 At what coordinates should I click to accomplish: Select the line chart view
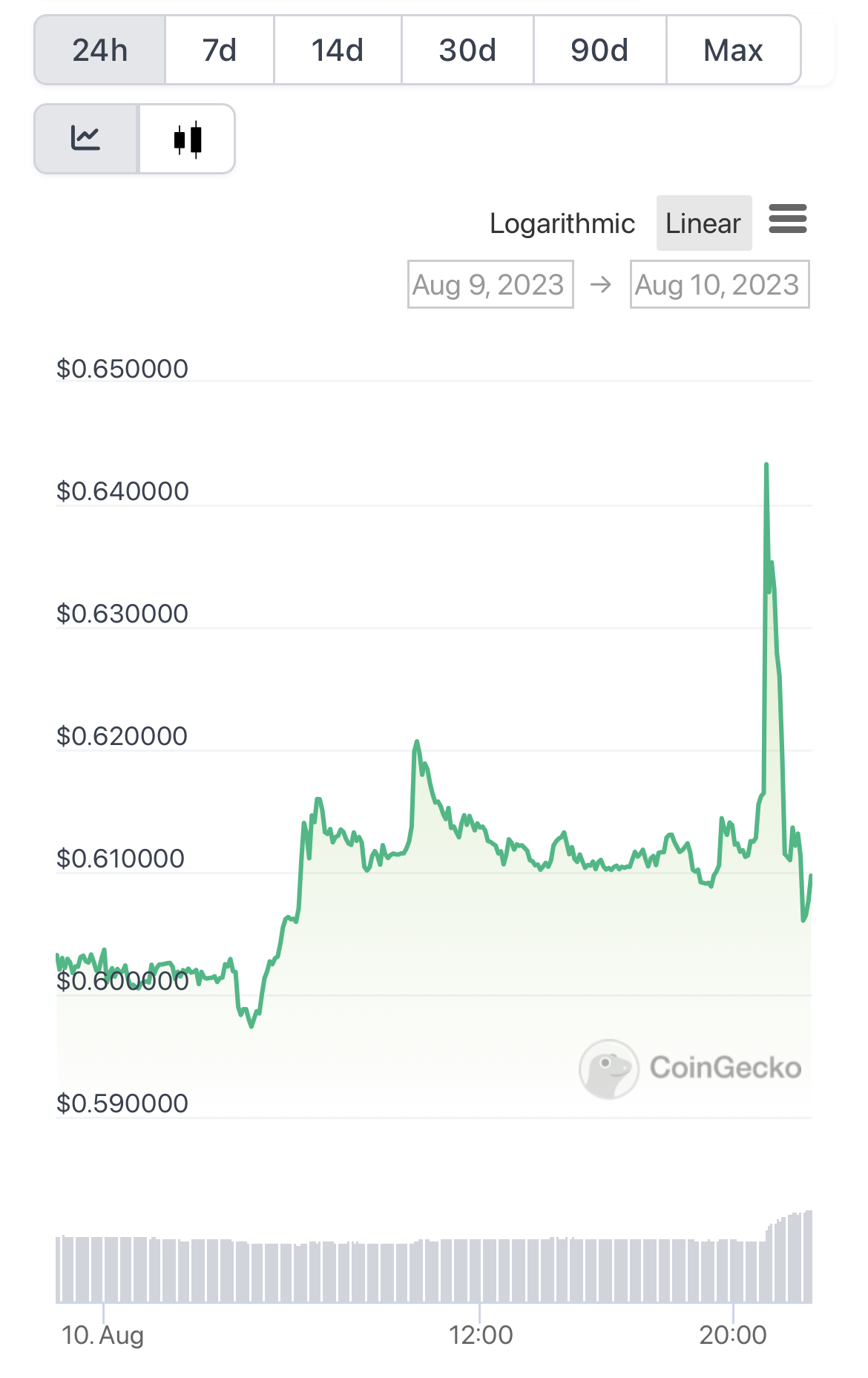pyautogui.click(x=86, y=139)
